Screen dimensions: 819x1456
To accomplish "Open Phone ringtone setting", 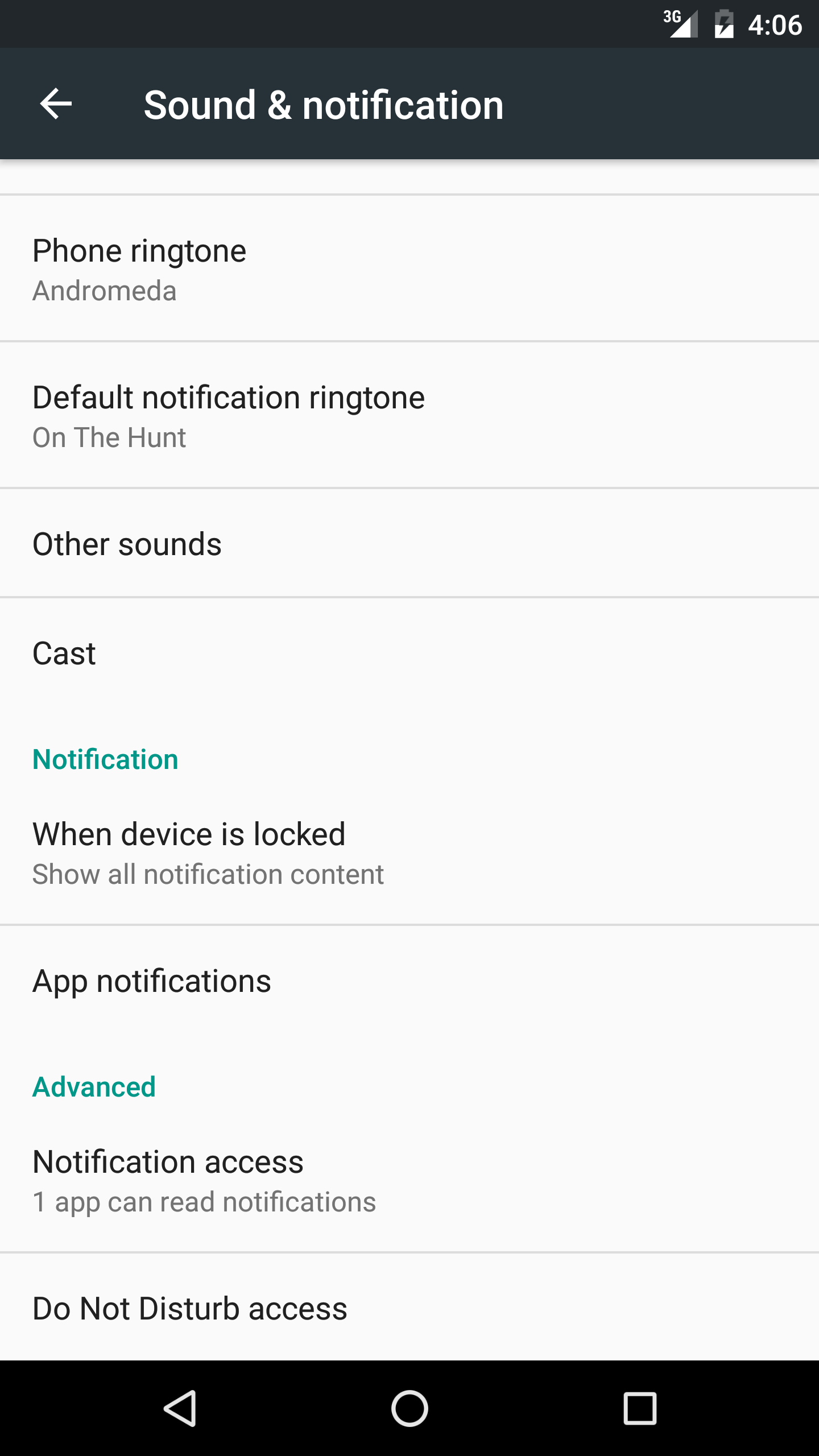I will 409,268.
